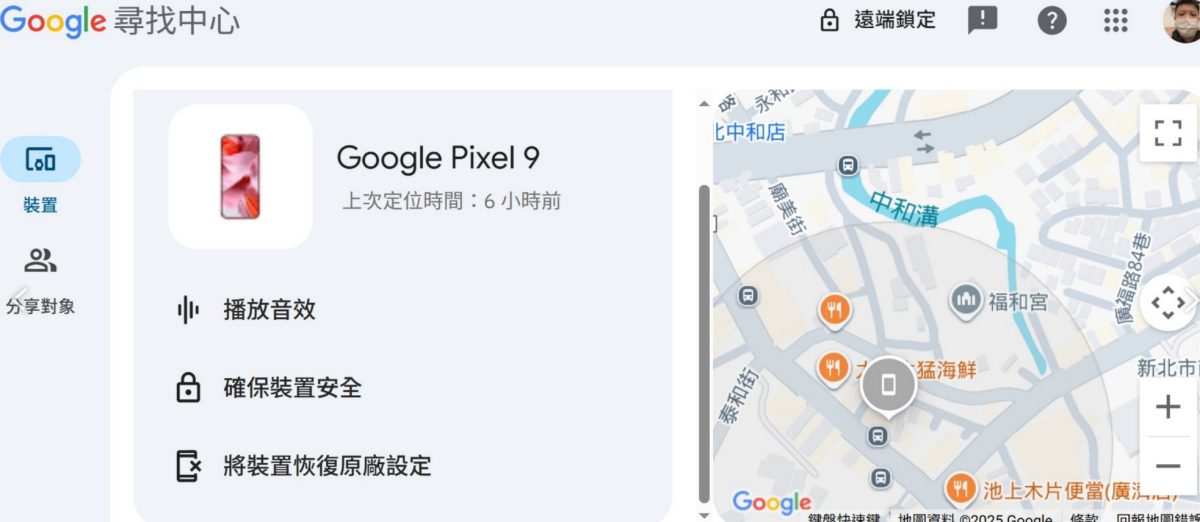Screen dimensions: 1200x522
Task: Tap the phone location marker on map
Action: (x=887, y=385)
